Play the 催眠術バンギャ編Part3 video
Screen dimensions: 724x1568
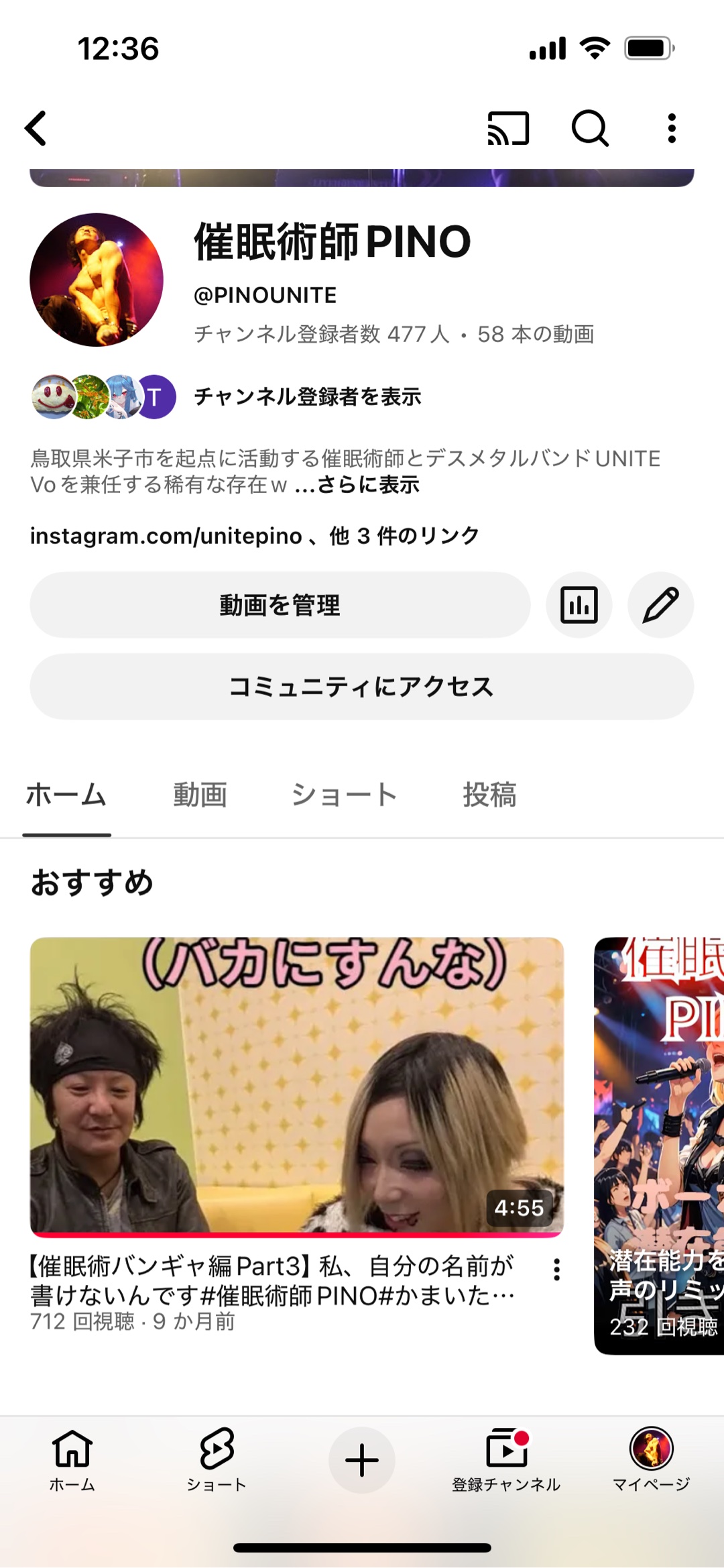click(x=296, y=1086)
